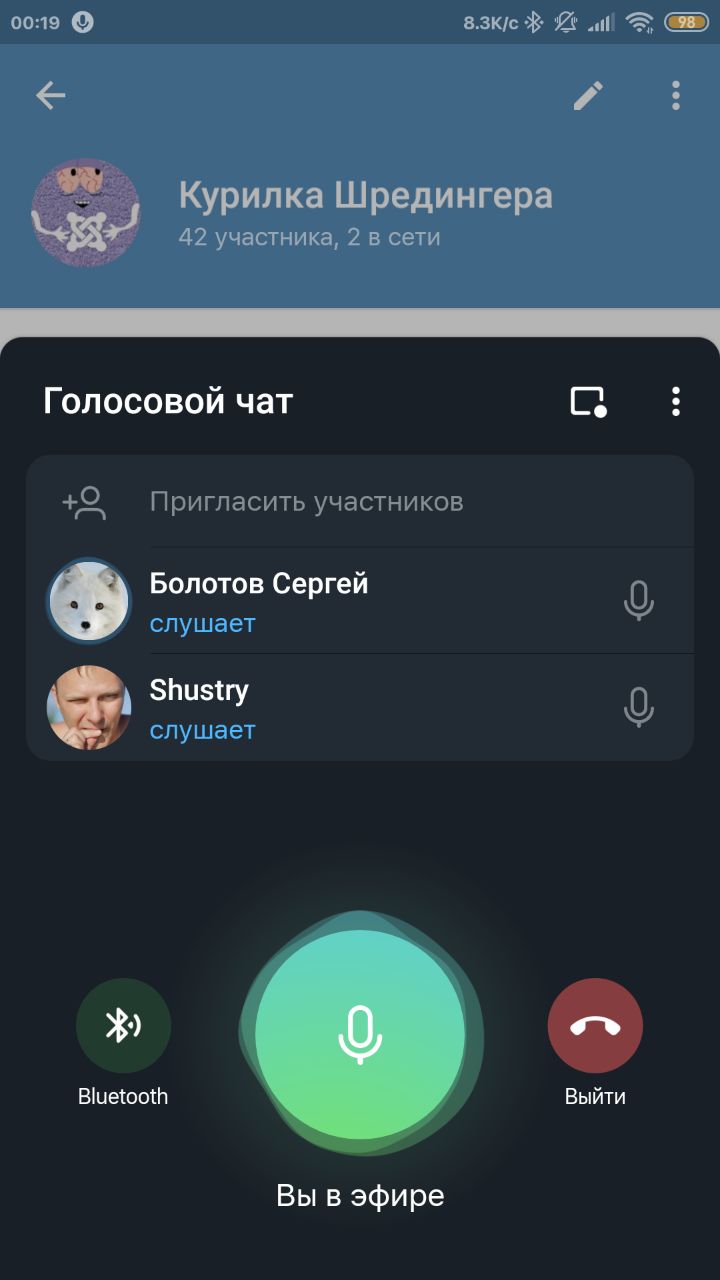720x1280 pixels.
Task: Open the voice chat options menu
Action: tap(676, 402)
